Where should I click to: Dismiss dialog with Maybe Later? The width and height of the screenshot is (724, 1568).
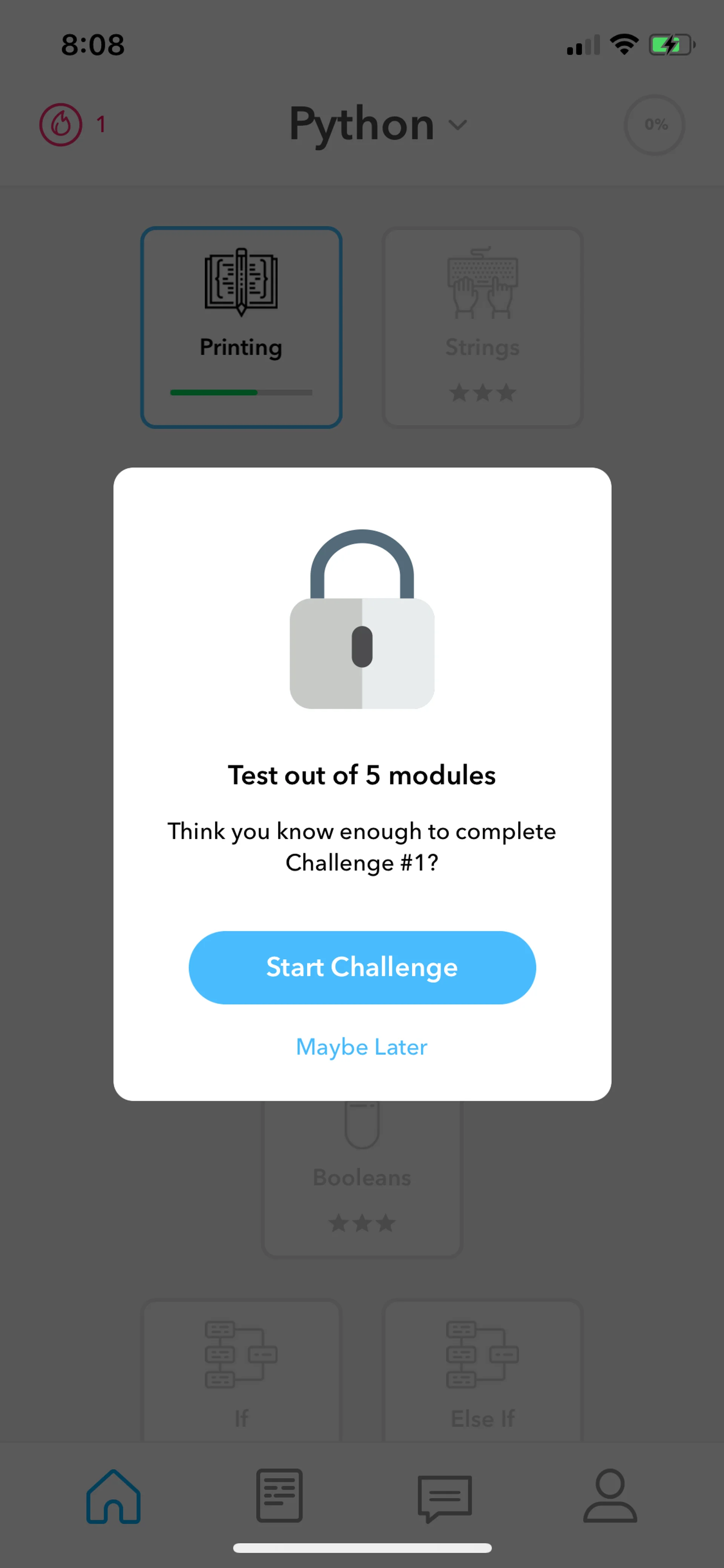tap(361, 1047)
